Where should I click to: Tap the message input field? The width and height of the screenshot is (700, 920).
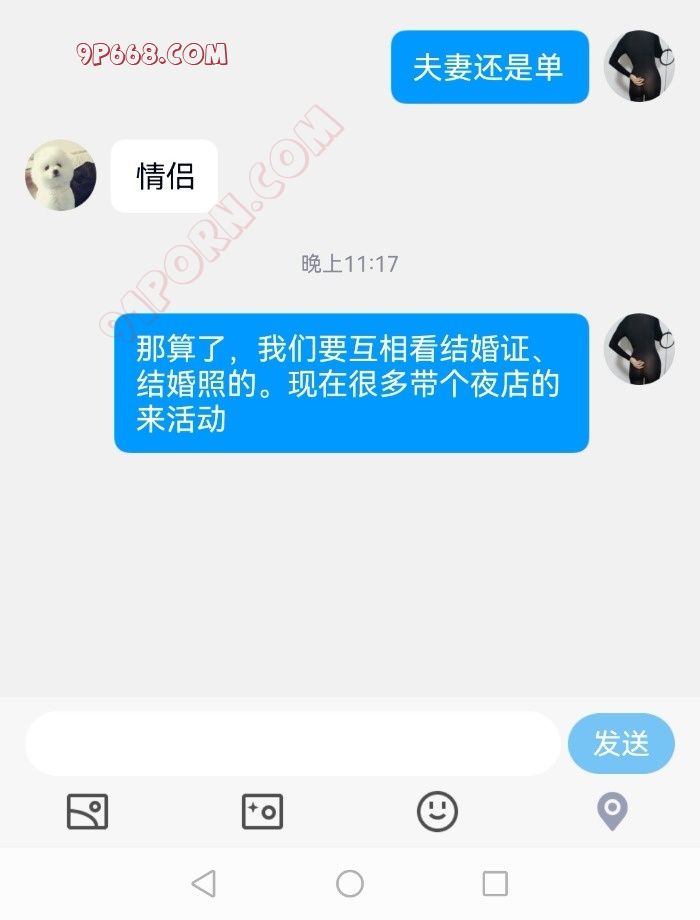(x=292, y=744)
